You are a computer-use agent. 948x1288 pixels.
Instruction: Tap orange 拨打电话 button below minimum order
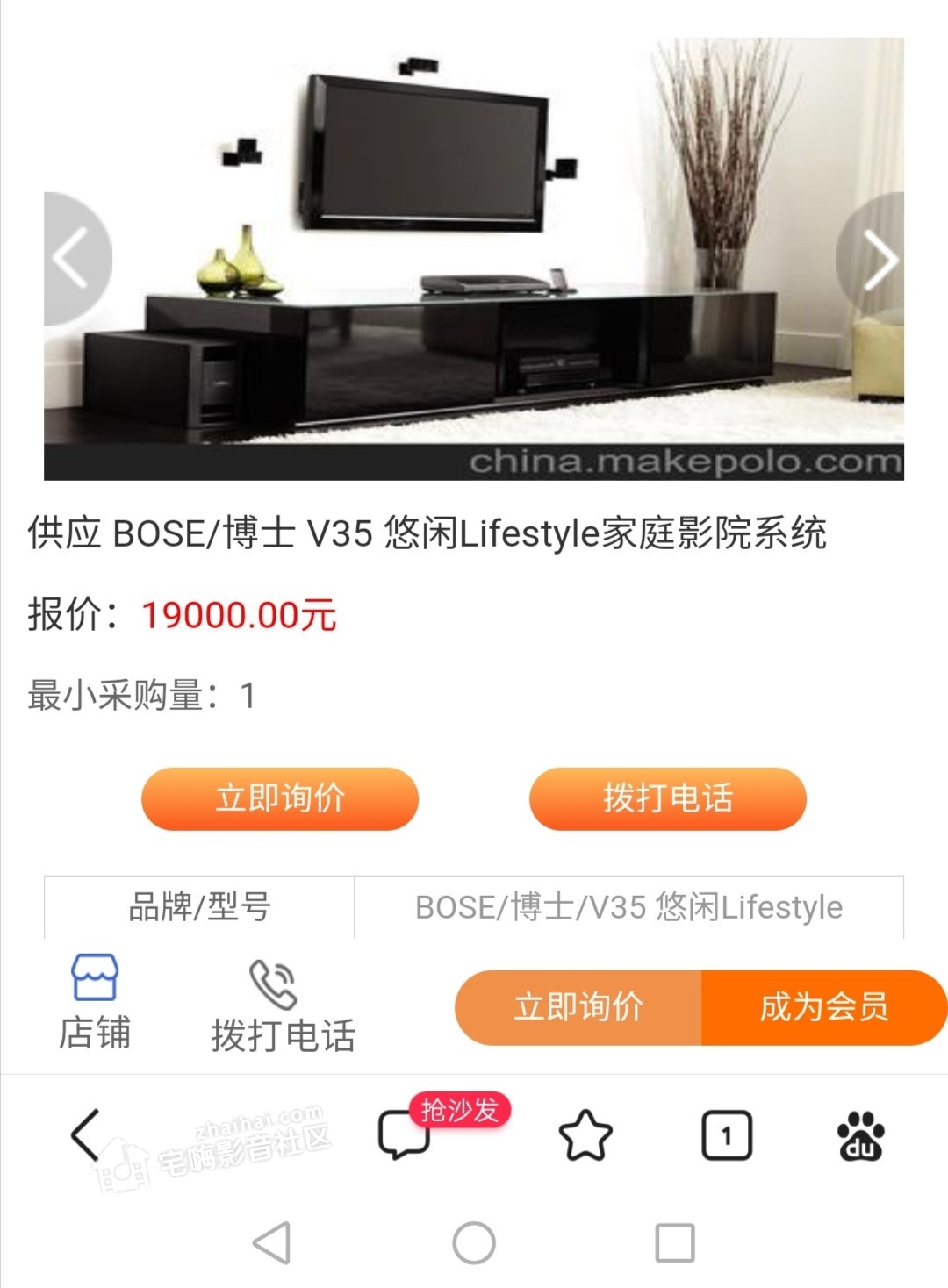point(667,798)
